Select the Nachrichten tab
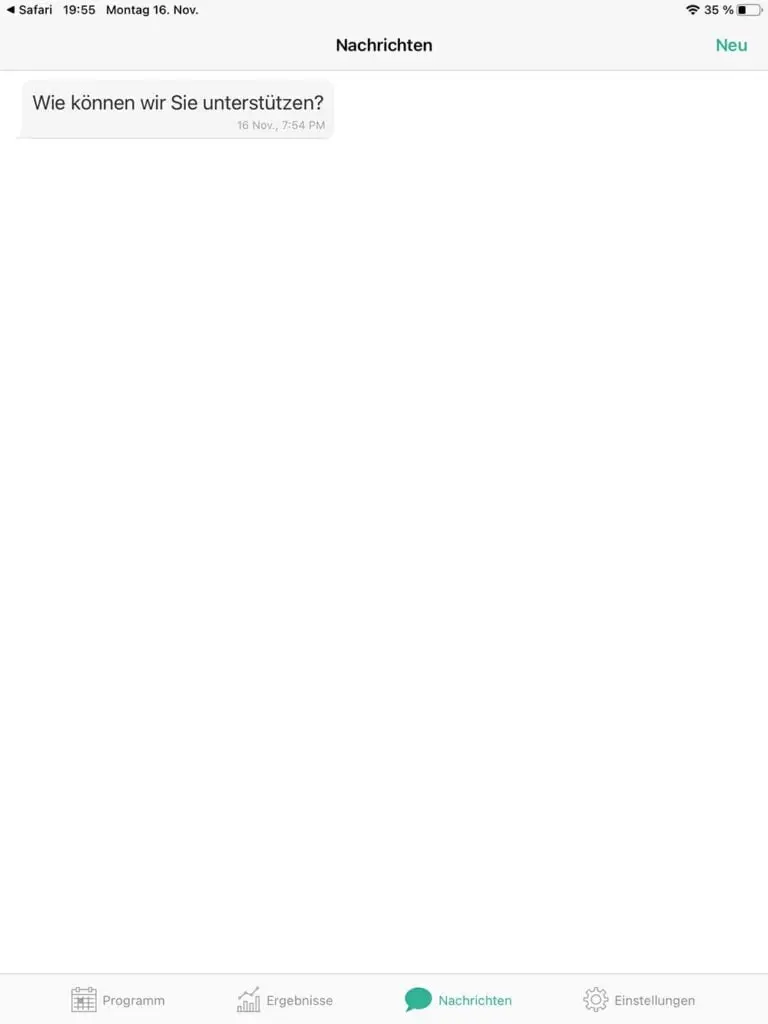This screenshot has height=1024, width=768. (458, 999)
